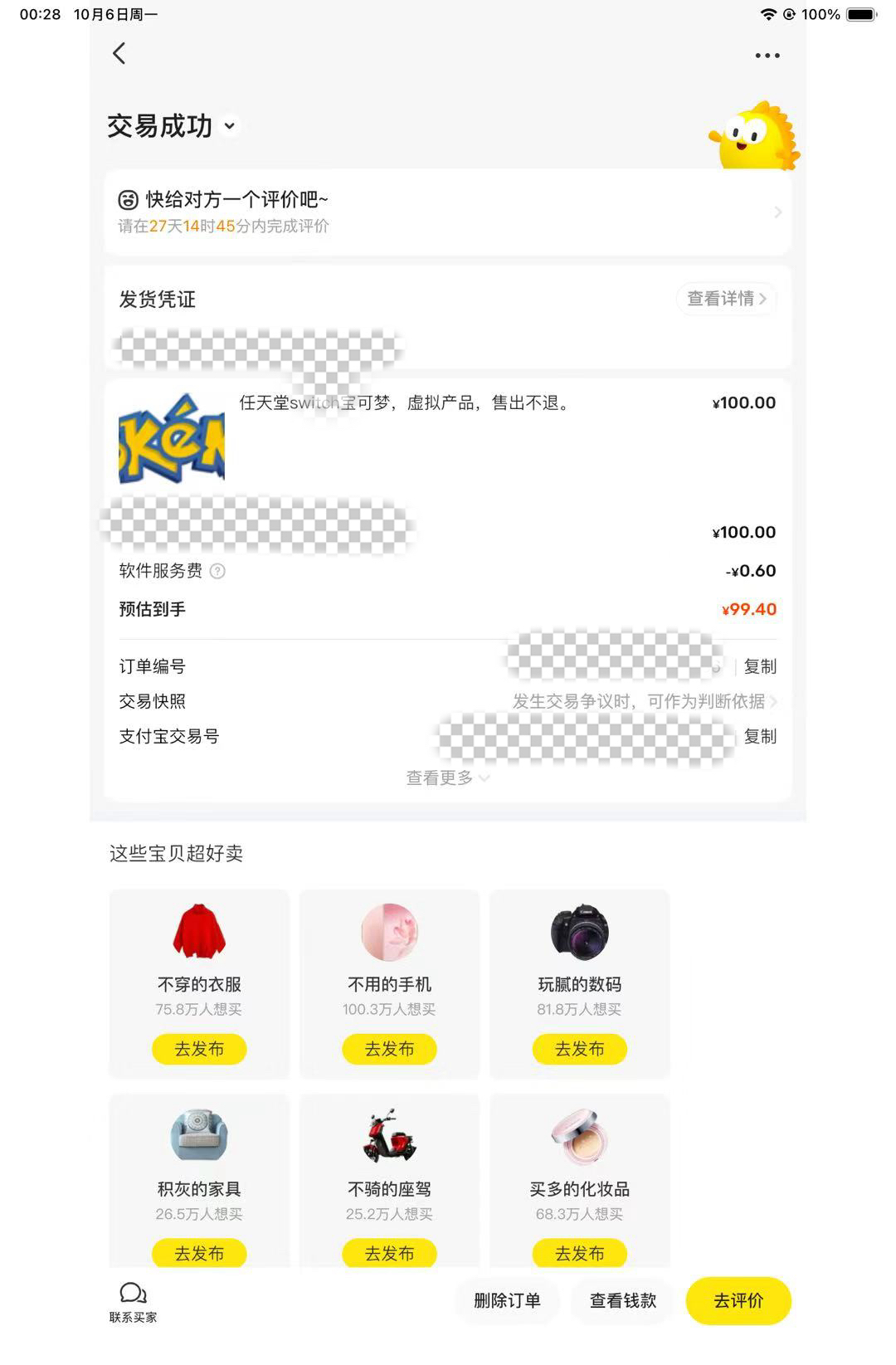Expand the 查看更多 section
The height and width of the screenshot is (1365, 896).
447,778
